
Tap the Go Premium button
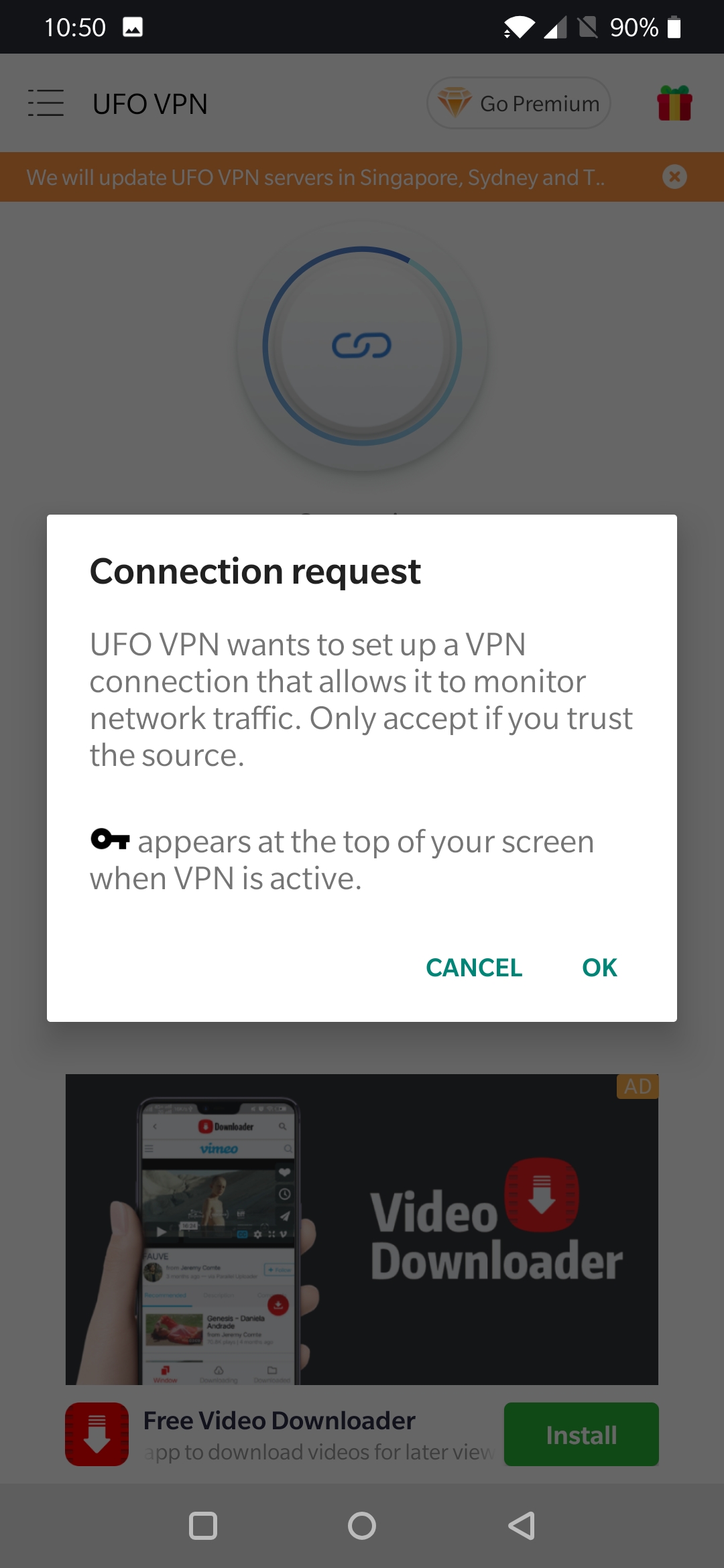tap(518, 103)
